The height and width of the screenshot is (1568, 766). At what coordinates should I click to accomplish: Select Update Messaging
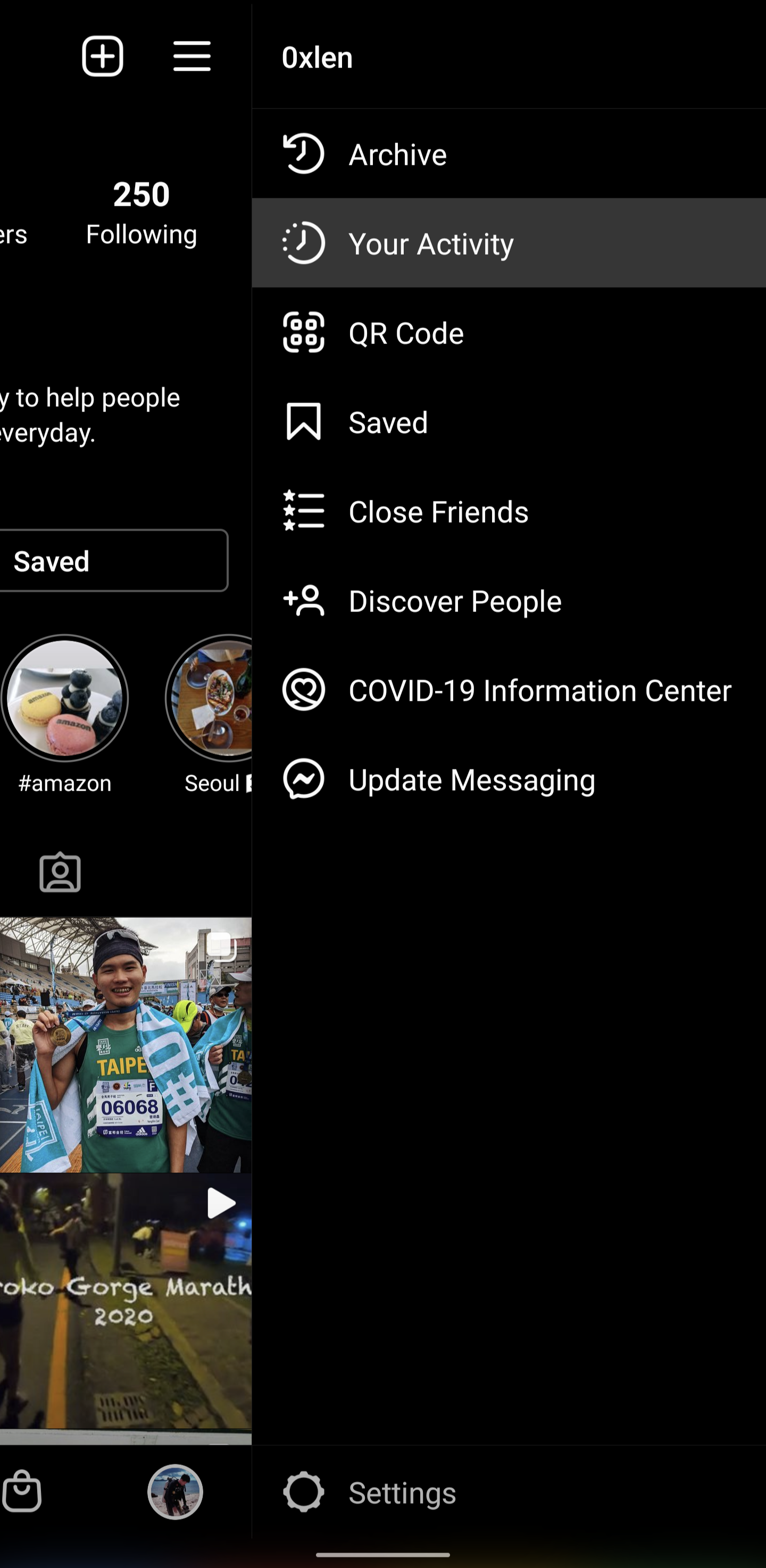click(x=471, y=779)
